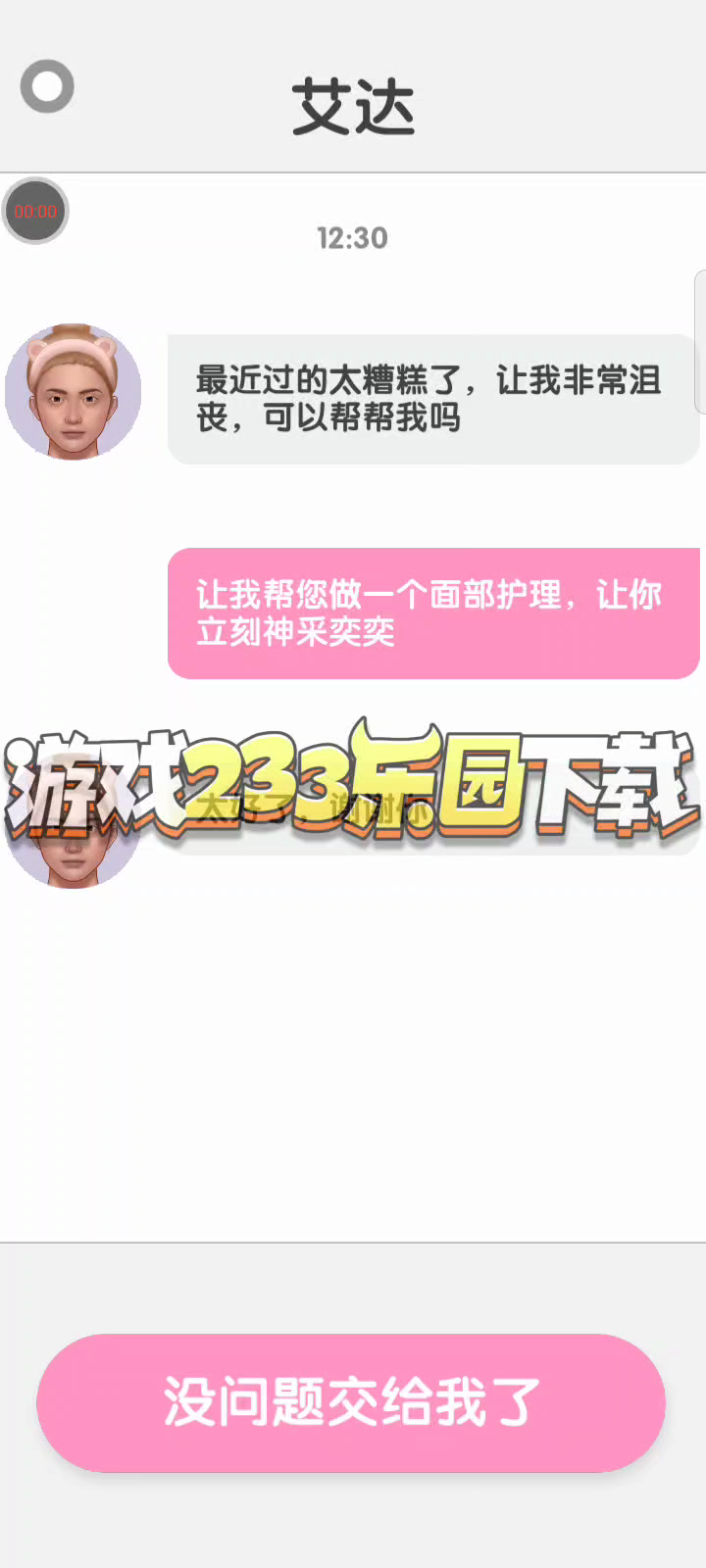Tap the '没问题交给我了' reply button
This screenshot has width=706, height=1568.
(351, 1402)
